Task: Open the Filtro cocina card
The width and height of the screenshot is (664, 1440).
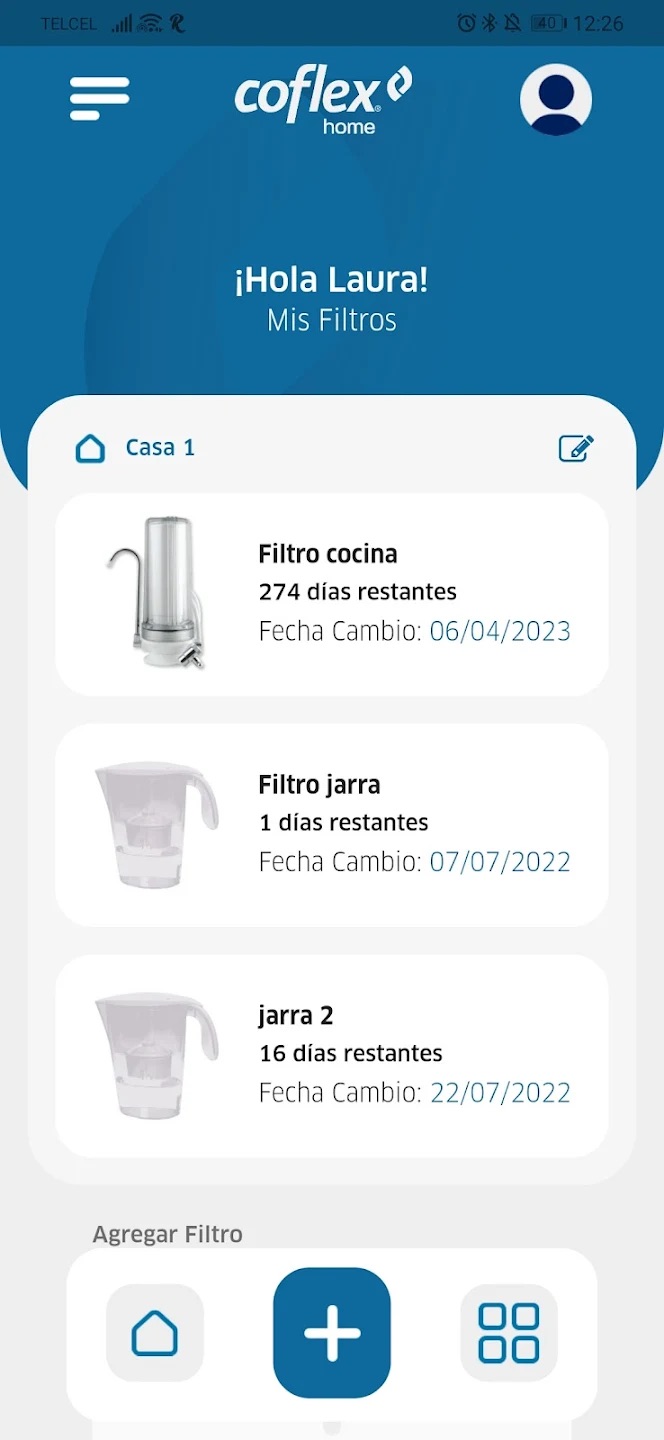Action: click(332, 594)
